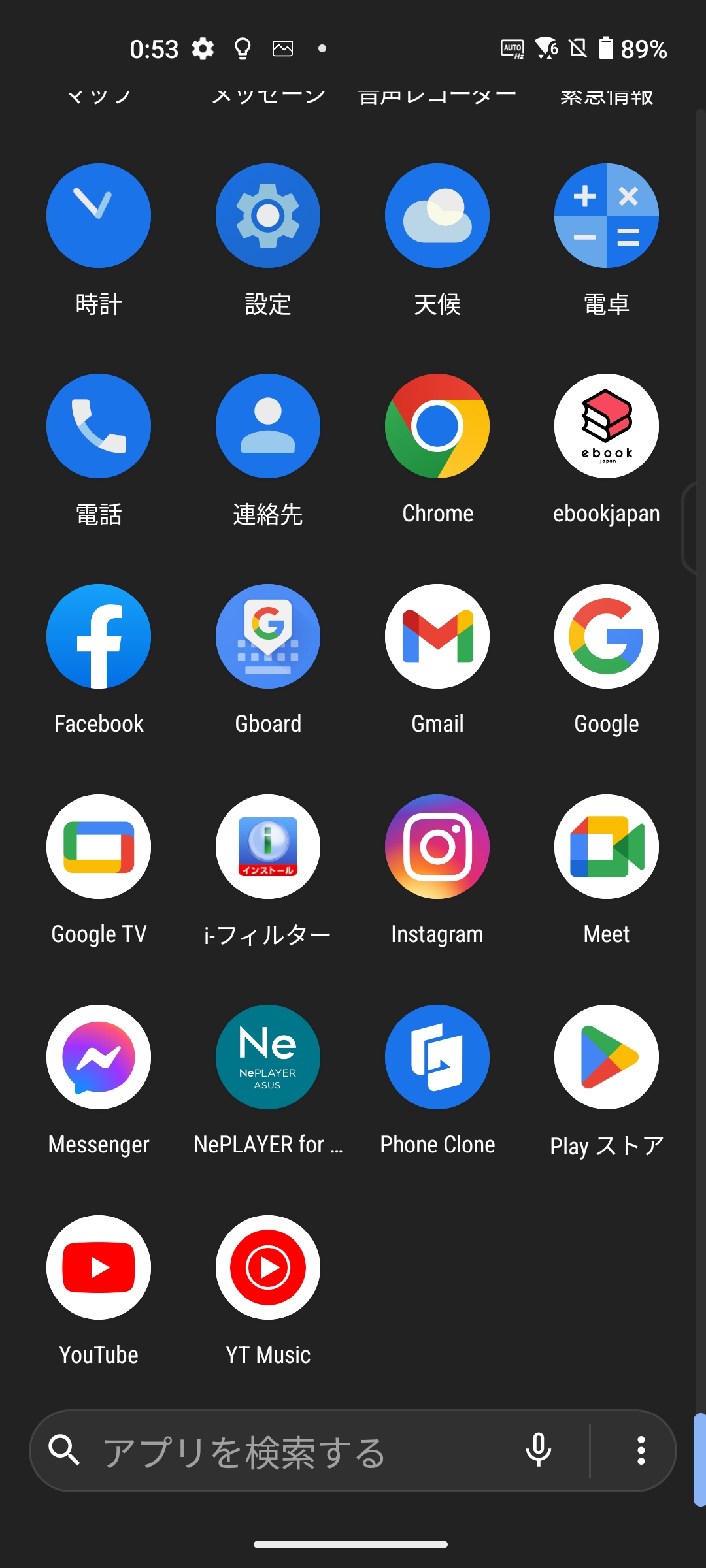Screen dimensions: 706x1568
Task: Launch the 電卓 calculator app
Action: [607, 216]
